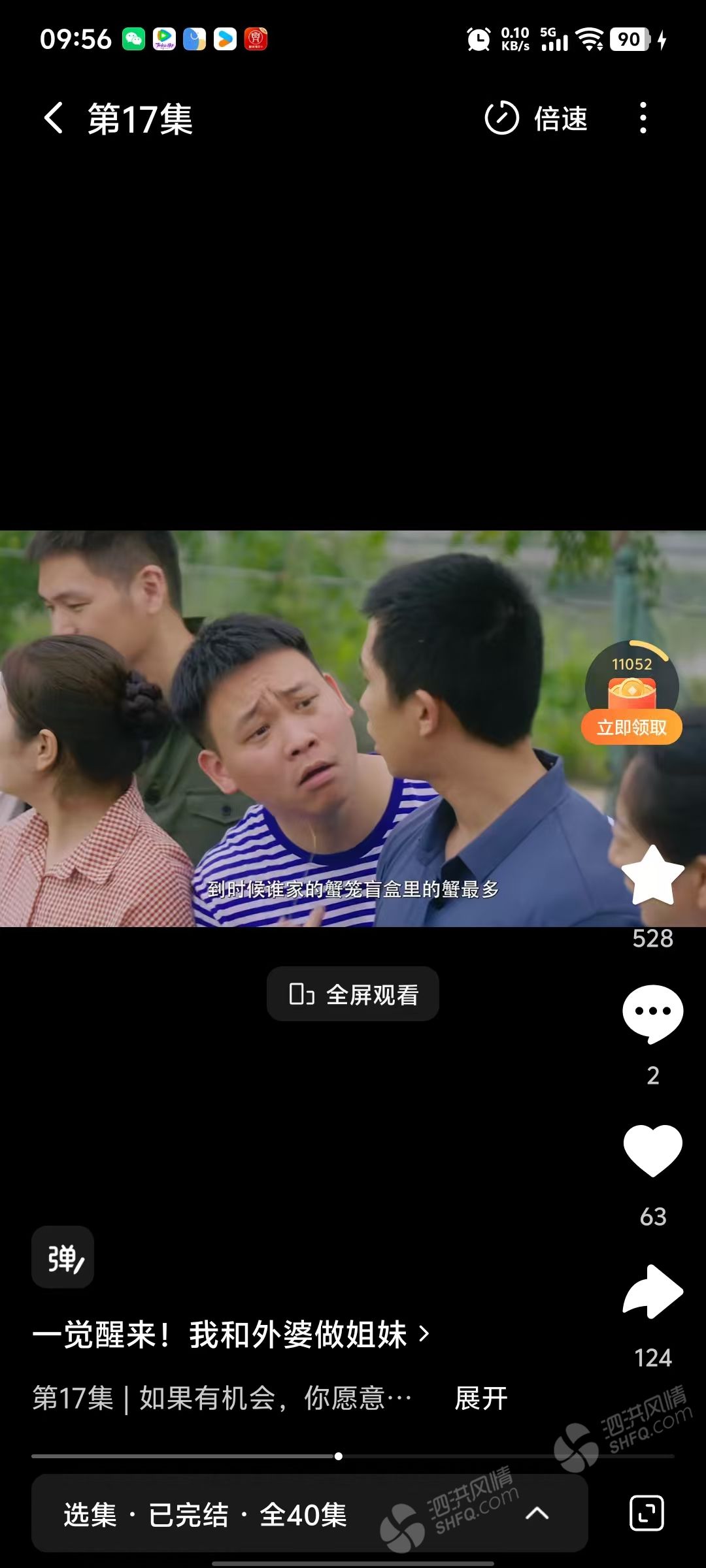Open the comments bubble
The width and height of the screenshot is (706, 1568).
tap(652, 1014)
